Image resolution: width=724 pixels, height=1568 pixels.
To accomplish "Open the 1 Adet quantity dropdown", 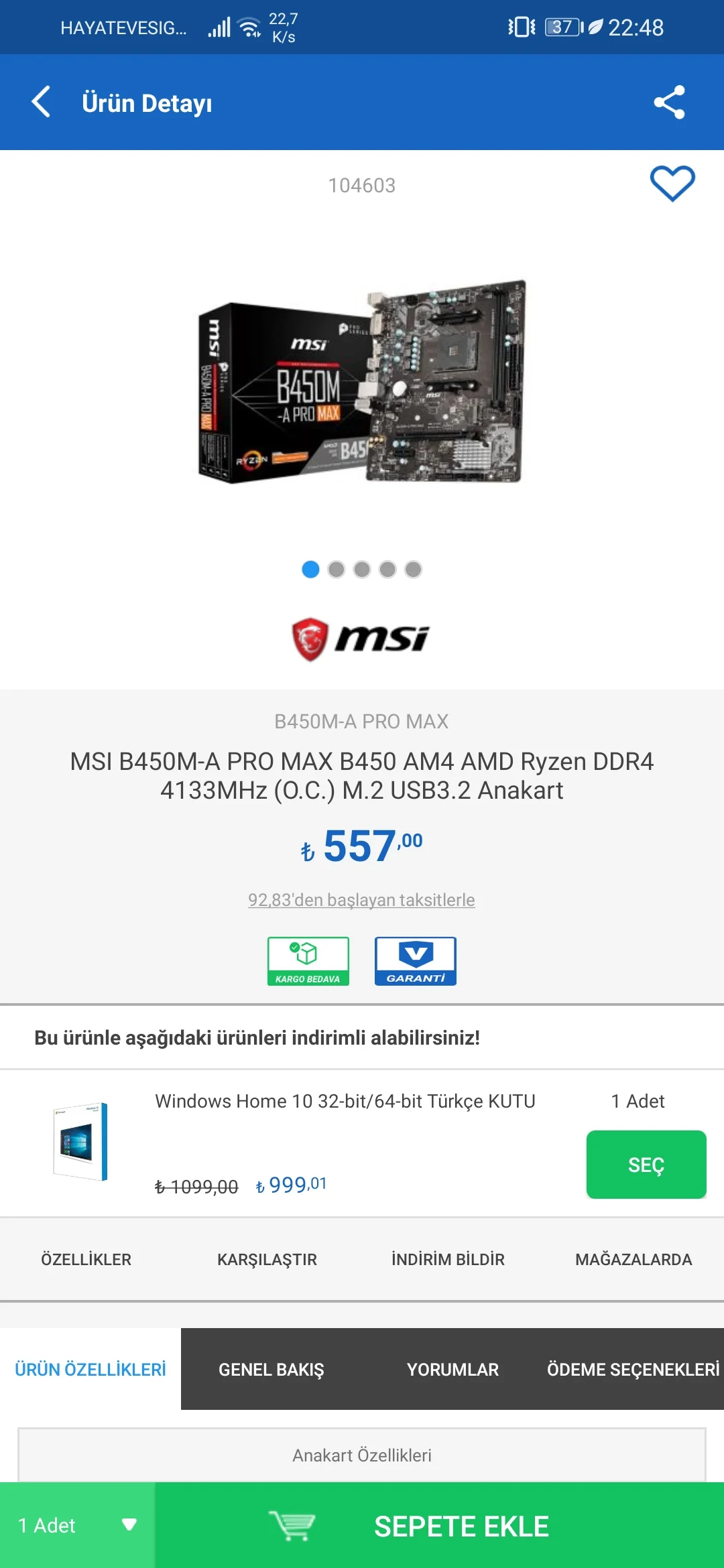I will point(77,1526).
